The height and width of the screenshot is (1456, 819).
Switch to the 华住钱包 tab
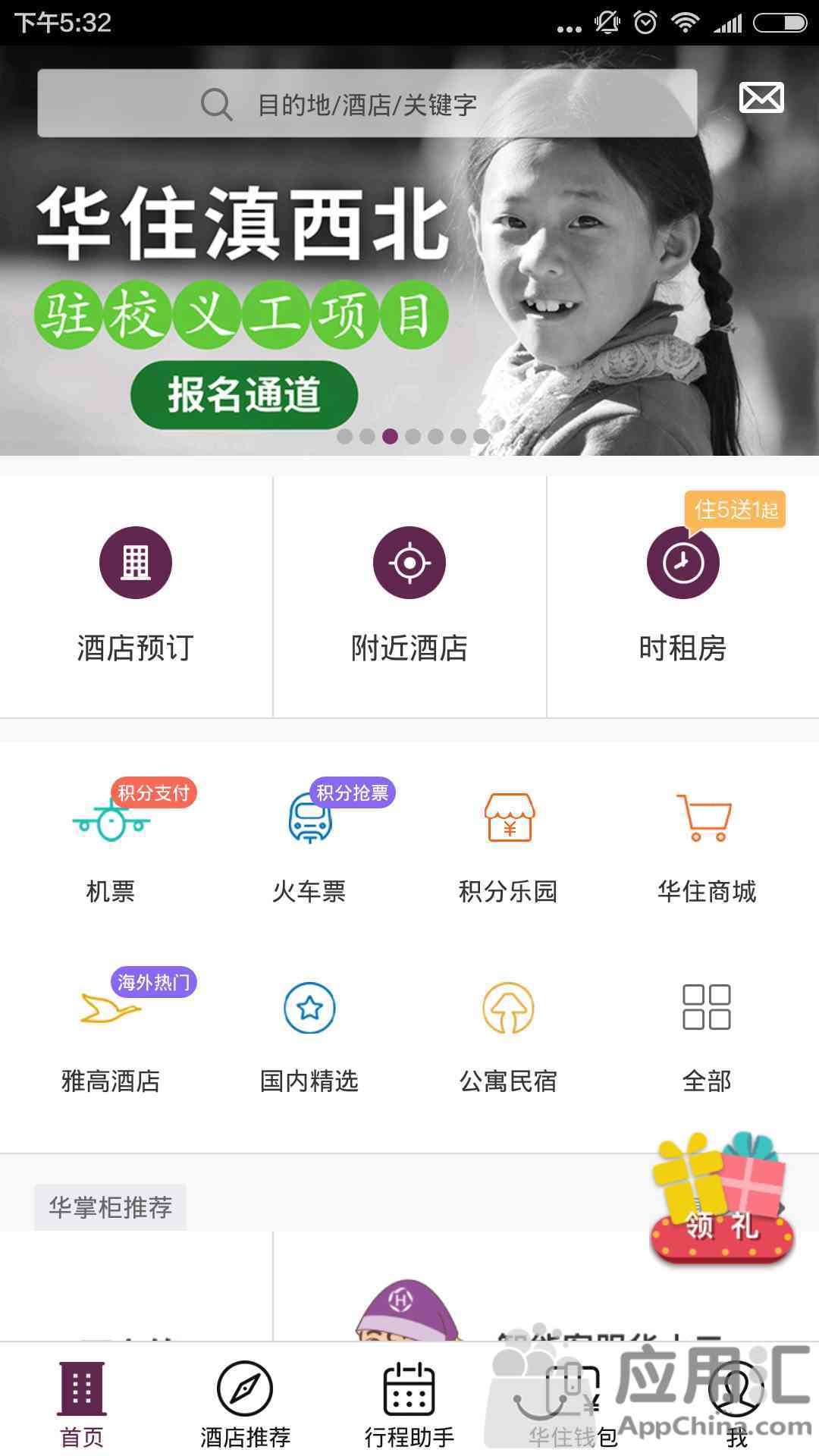(573, 1403)
